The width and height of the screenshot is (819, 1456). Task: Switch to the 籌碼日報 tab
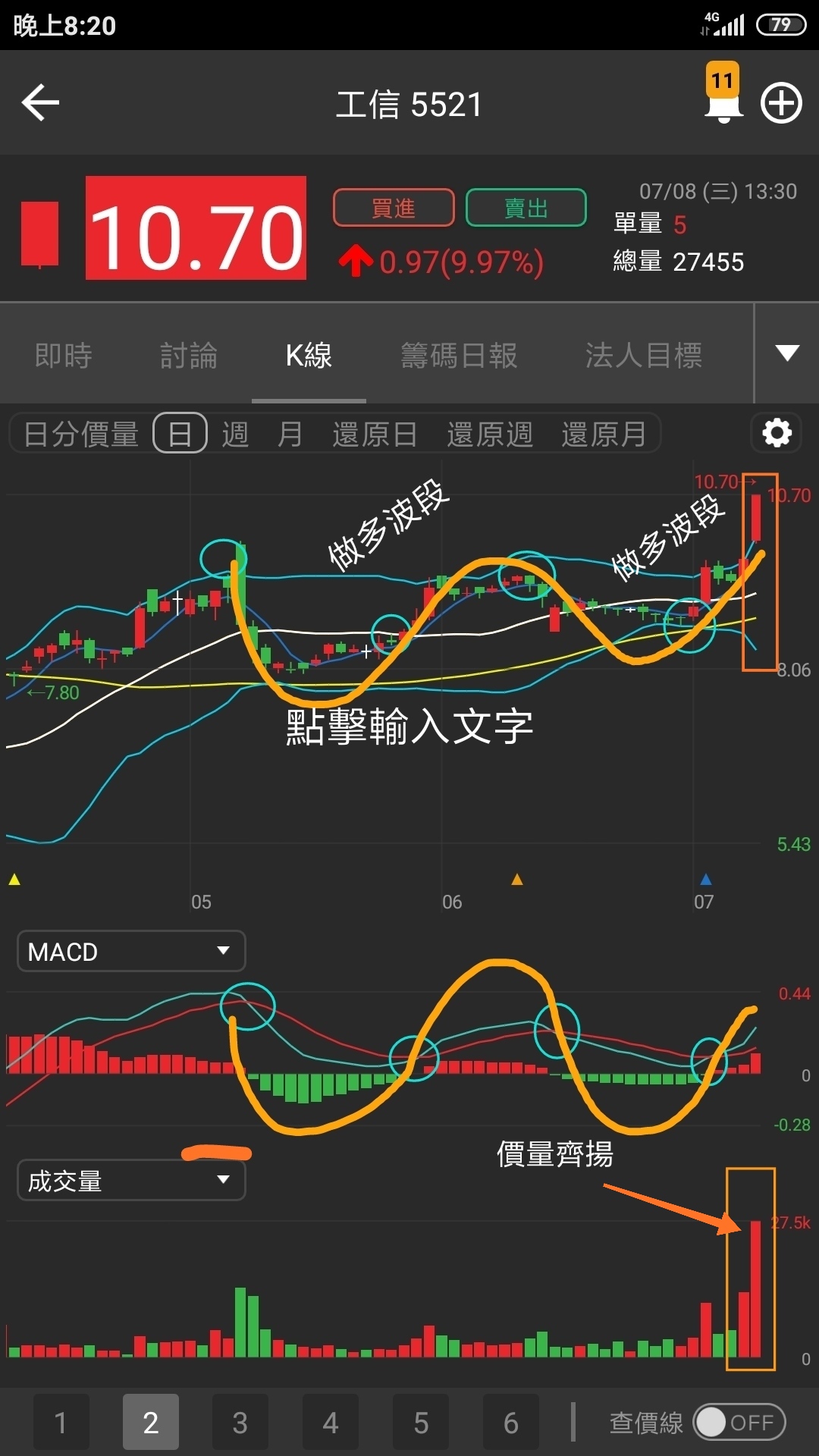pos(459,355)
